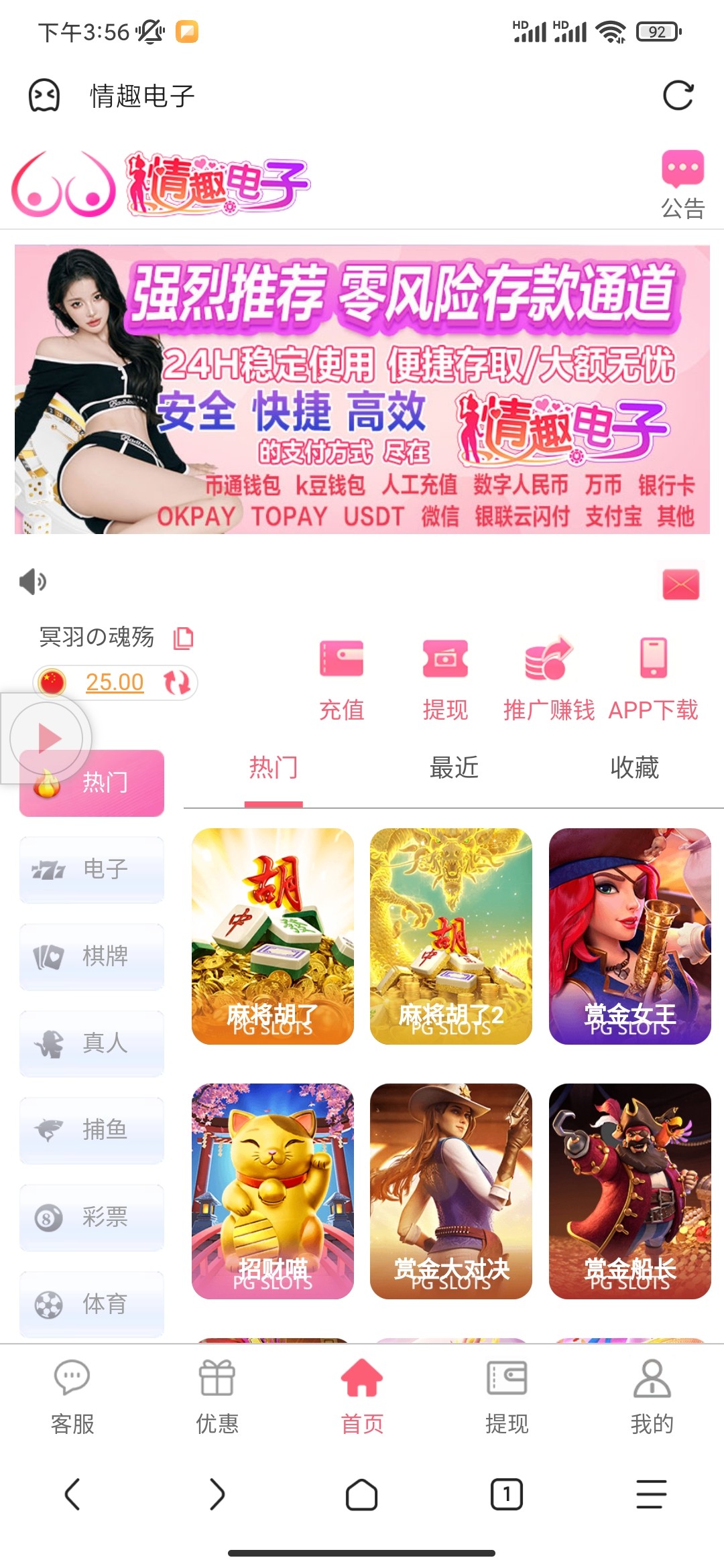The width and height of the screenshot is (724, 1568).
Task: Open 充值 to recharge
Action: (341, 678)
